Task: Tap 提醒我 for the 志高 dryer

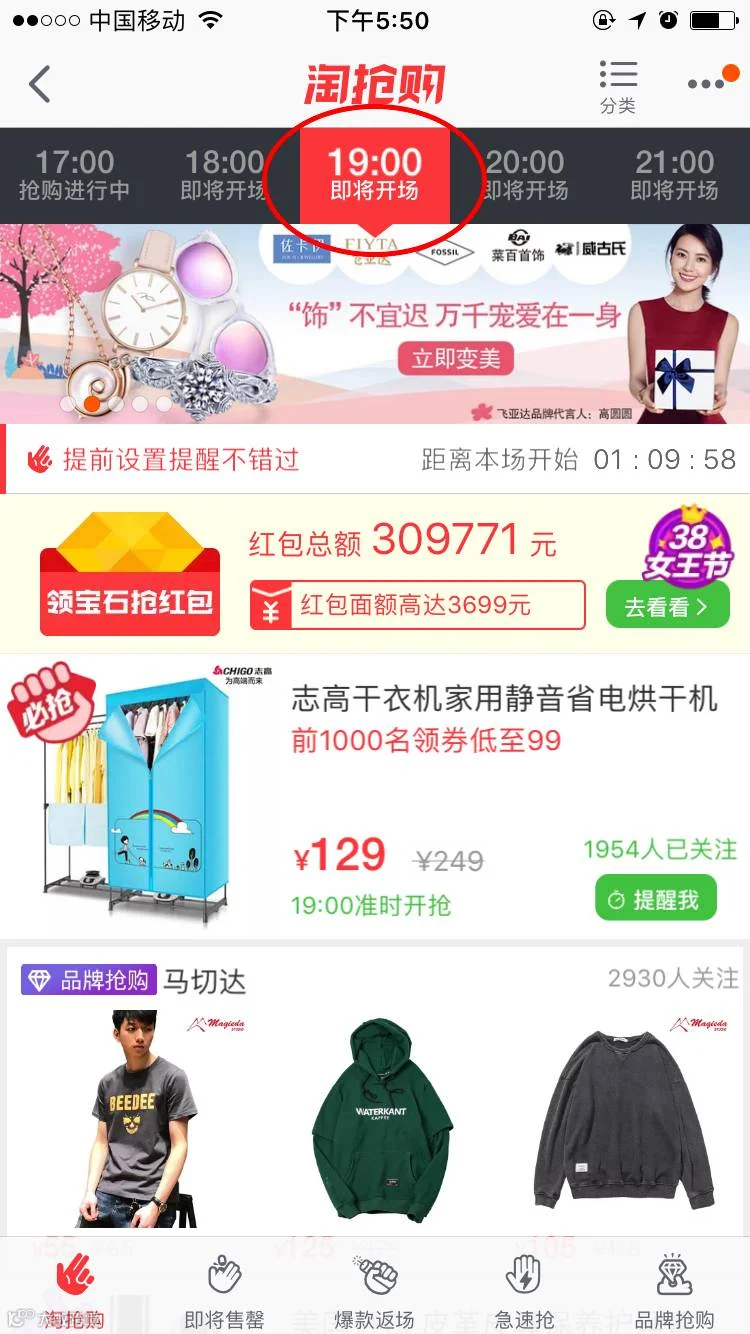Action: pyautogui.click(x=657, y=898)
